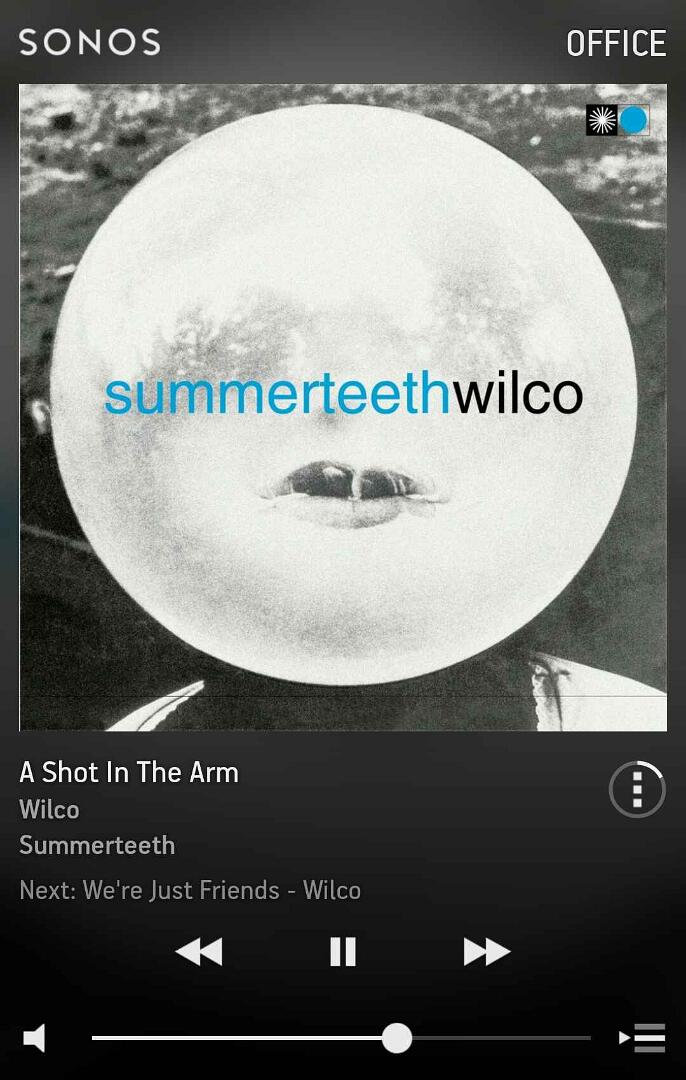The width and height of the screenshot is (686, 1080).
Task: Open the Summerteeth album artwork
Action: tap(343, 407)
